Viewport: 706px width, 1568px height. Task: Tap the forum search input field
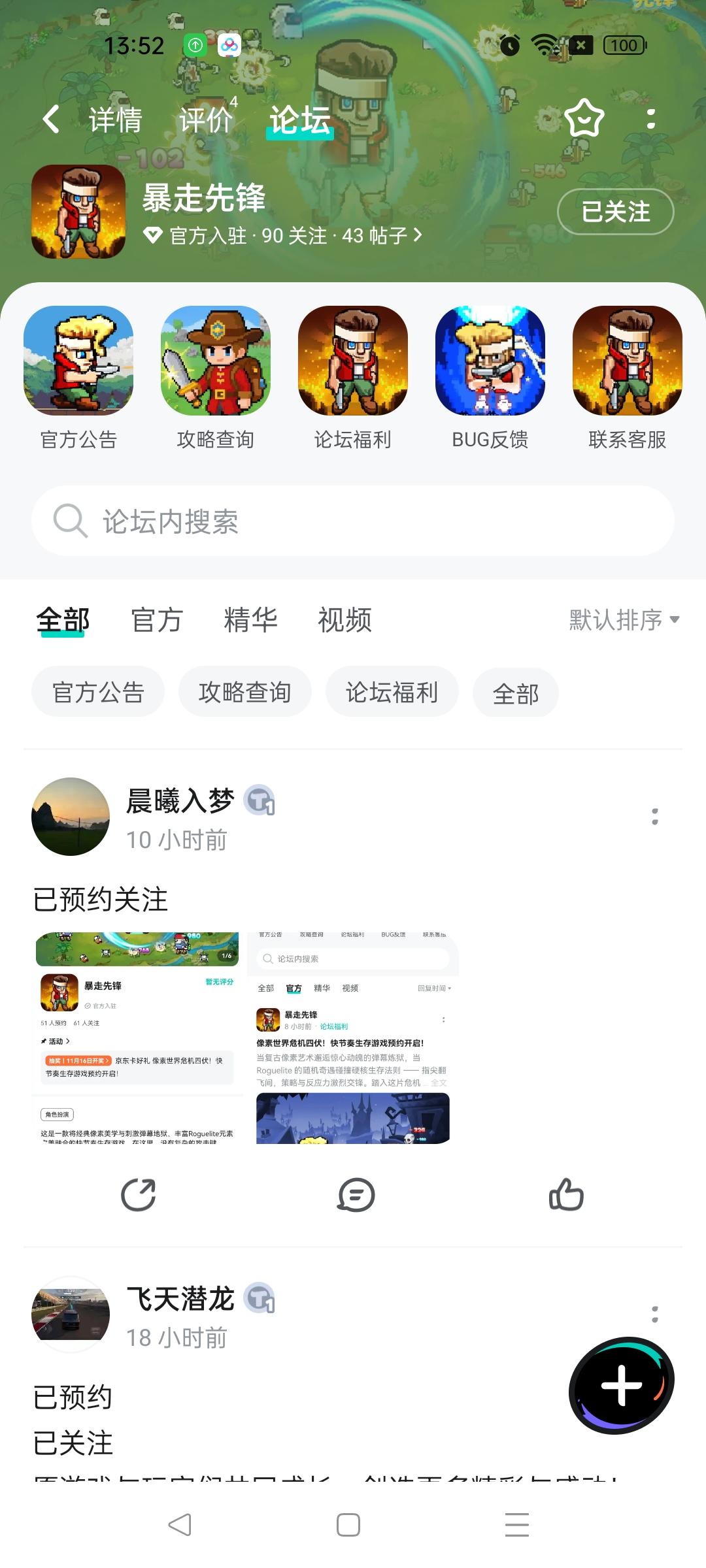tap(353, 521)
